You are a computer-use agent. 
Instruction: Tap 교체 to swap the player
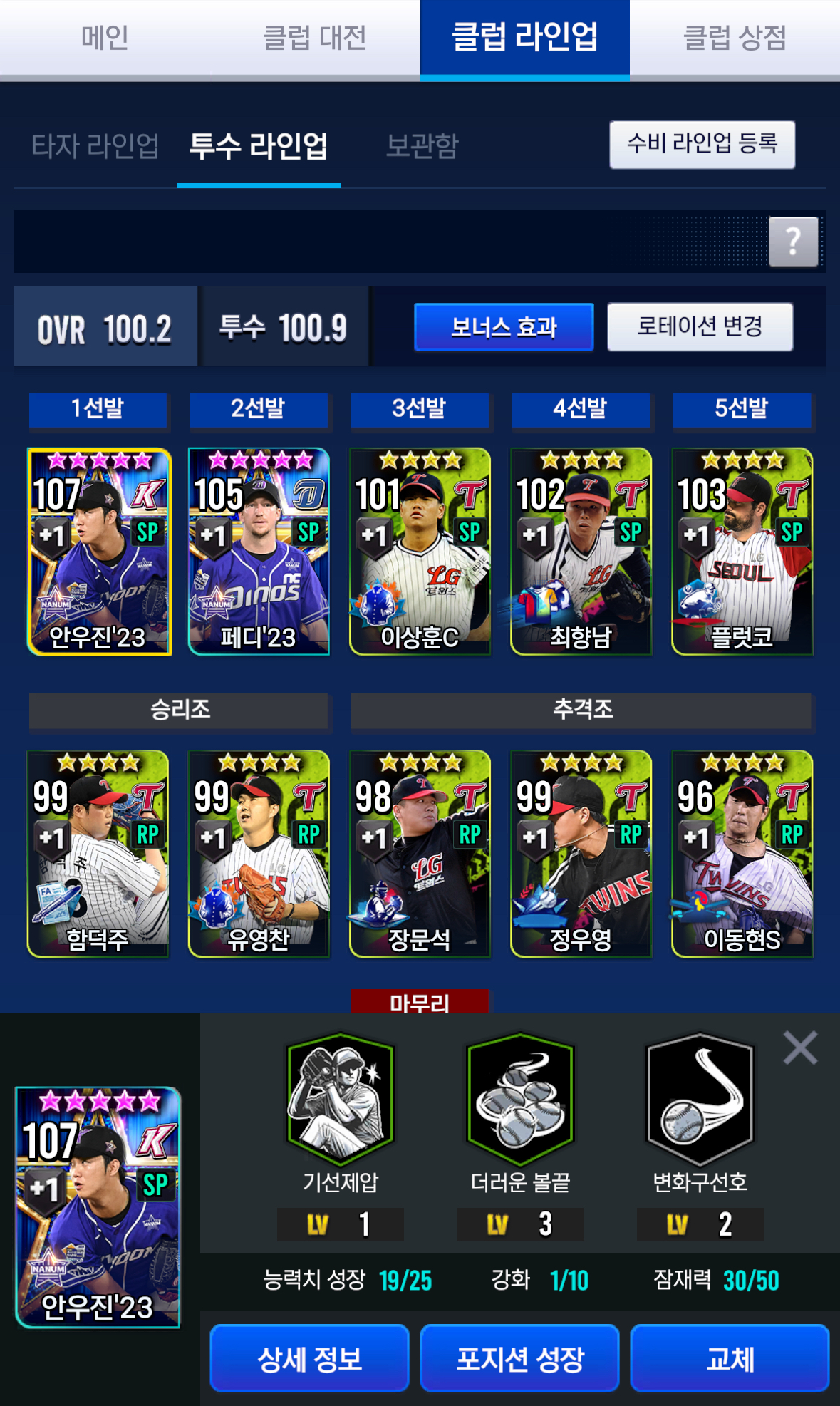click(730, 1358)
